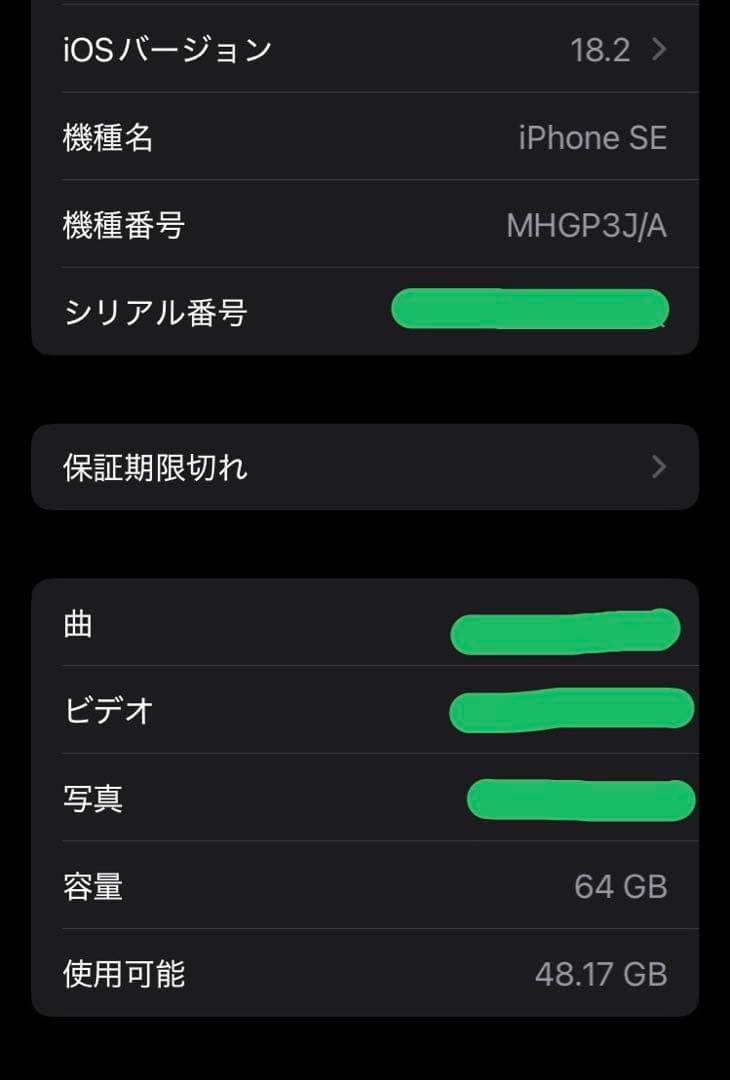Screen dimensions: 730x1080
Task: Expand the 保証期限切れ warranty details
Action: click(x=365, y=466)
